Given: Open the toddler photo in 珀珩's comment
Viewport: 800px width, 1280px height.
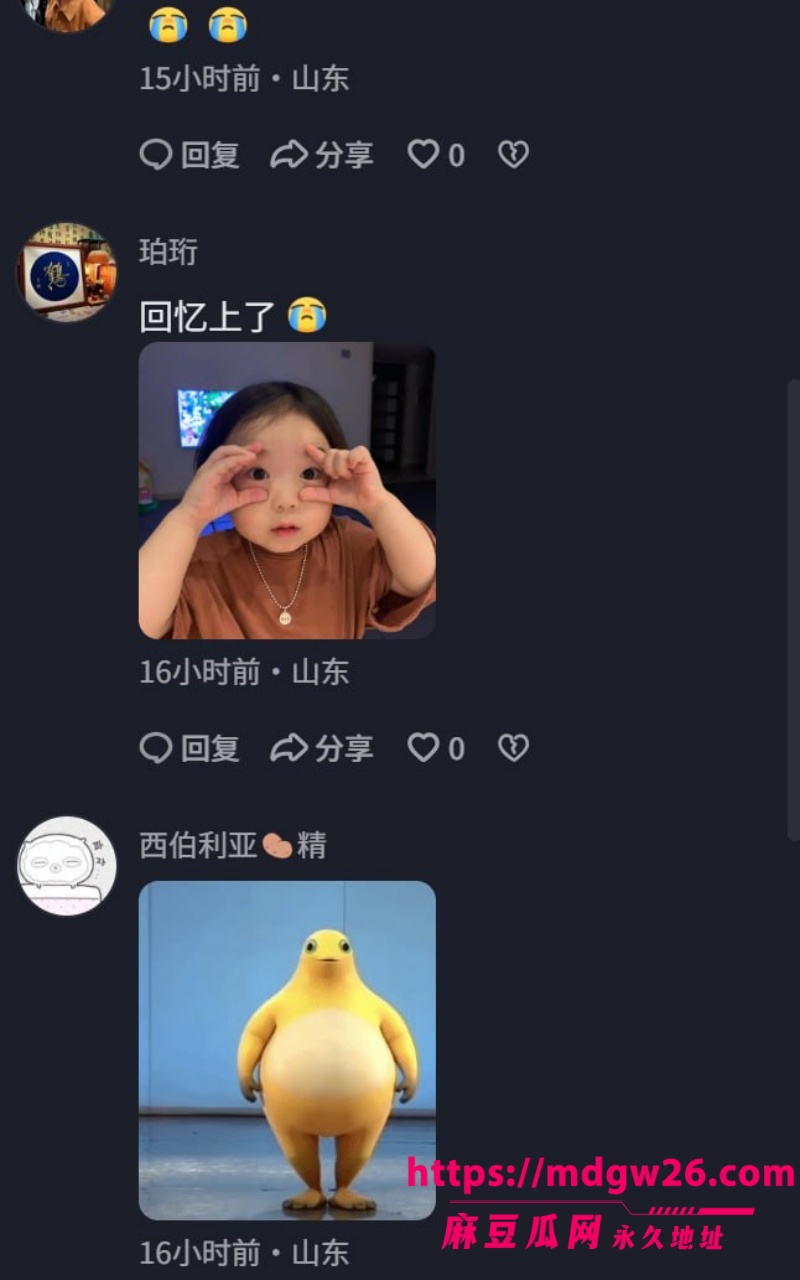Looking at the screenshot, I should pos(287,491).
